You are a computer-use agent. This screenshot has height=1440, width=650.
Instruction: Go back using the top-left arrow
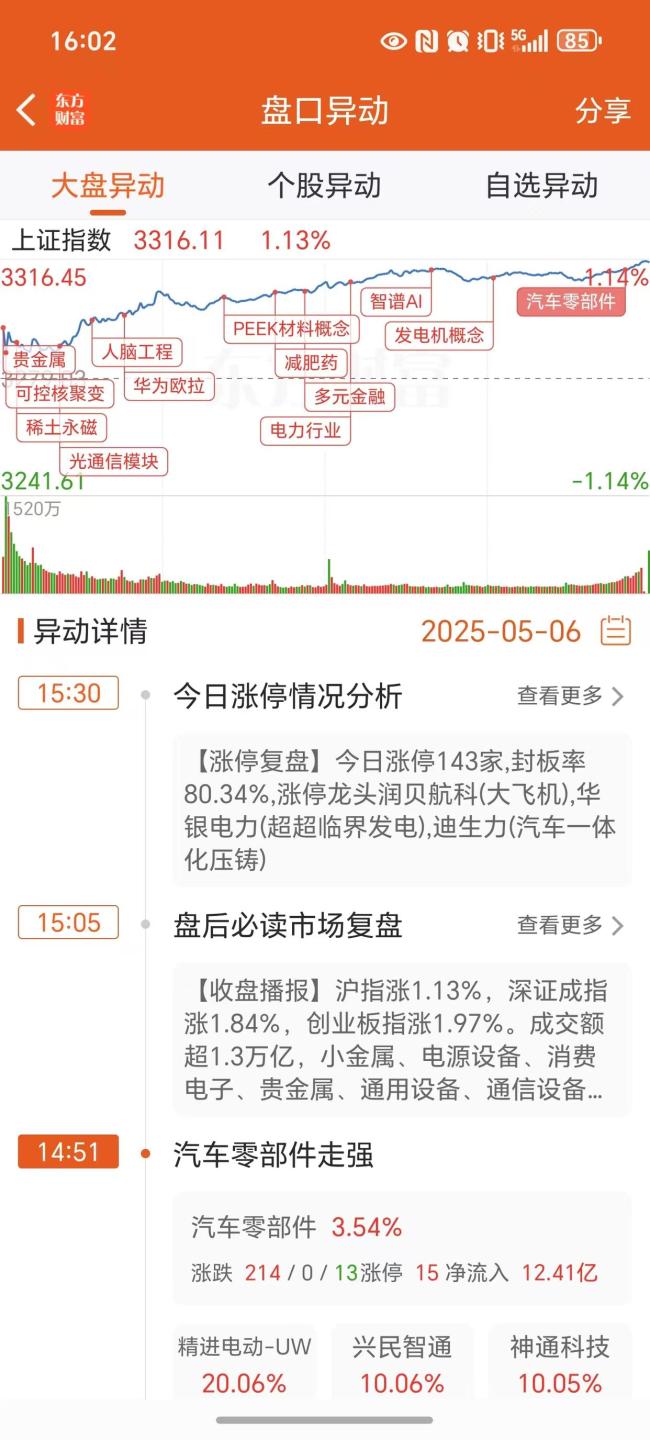coord(27,110)
